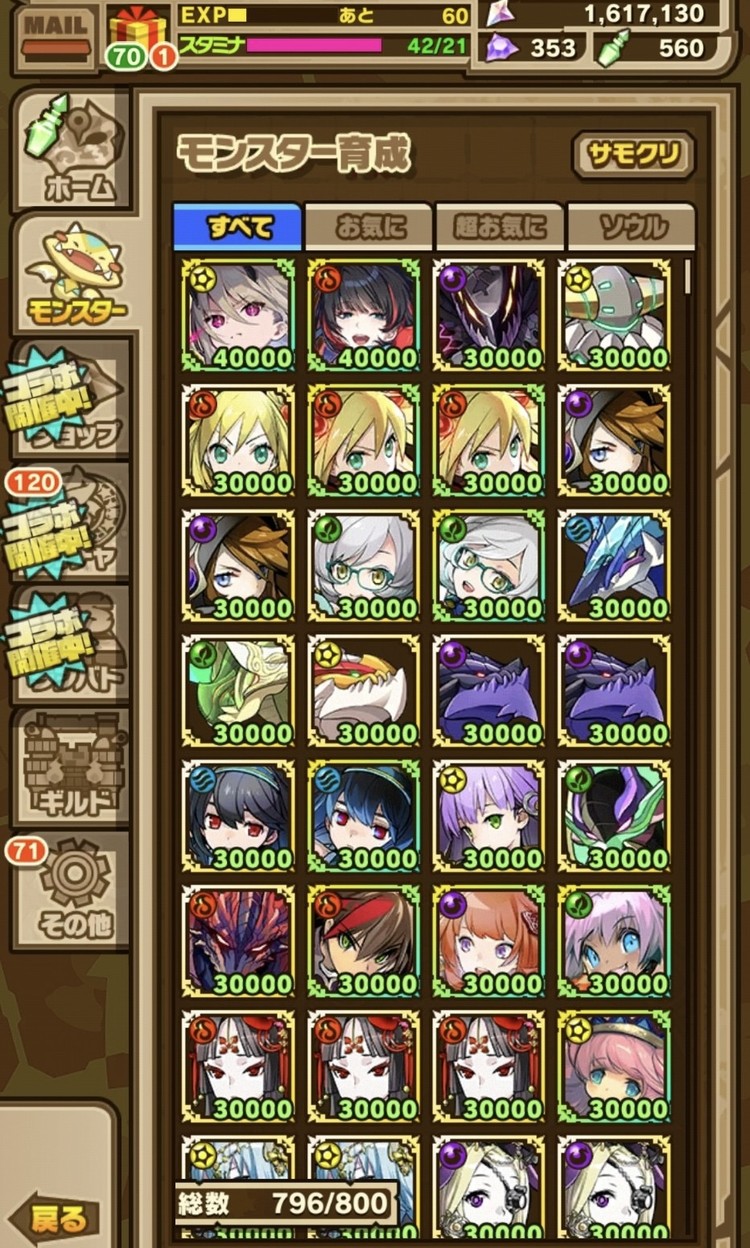Image resolution: width=750 pixels, height=1248 pixels.
Task: Switch to the ソウル tab
Action: [631, 227]
